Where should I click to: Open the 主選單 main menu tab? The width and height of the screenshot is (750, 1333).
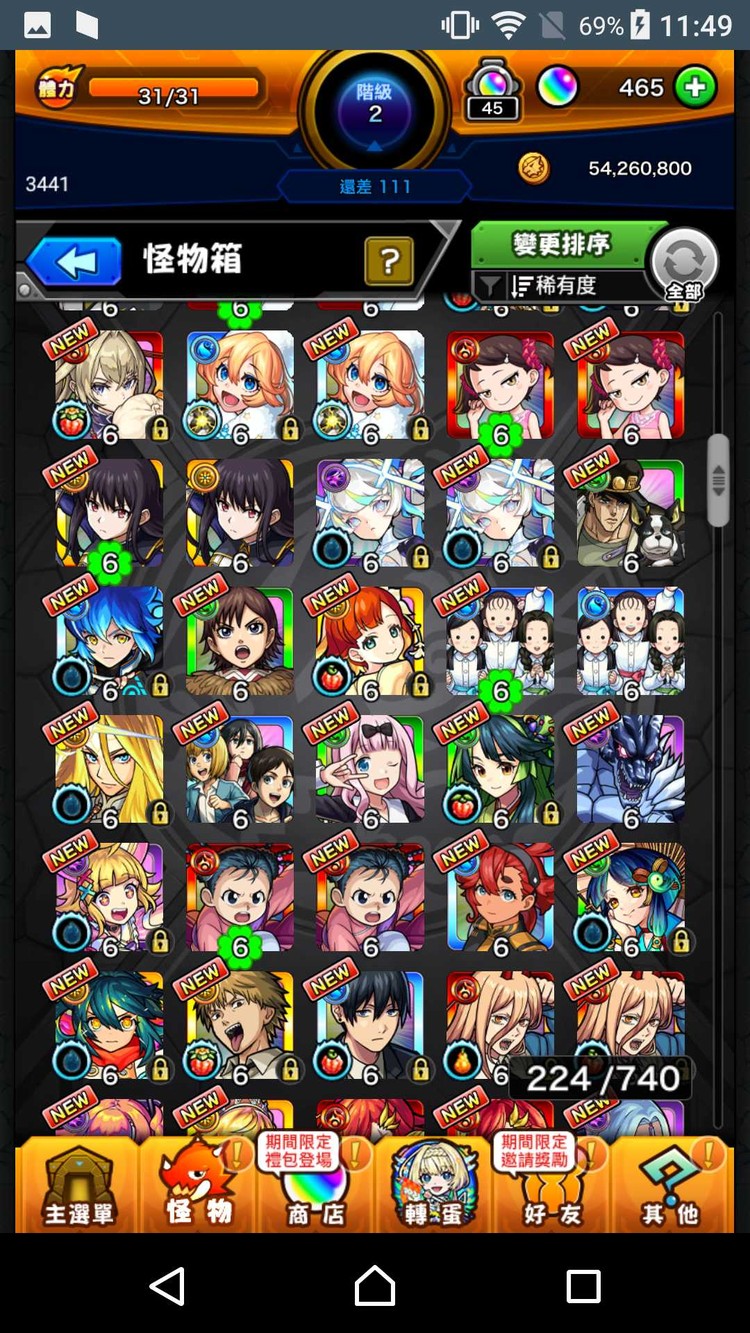click(x=78, y=1187)
